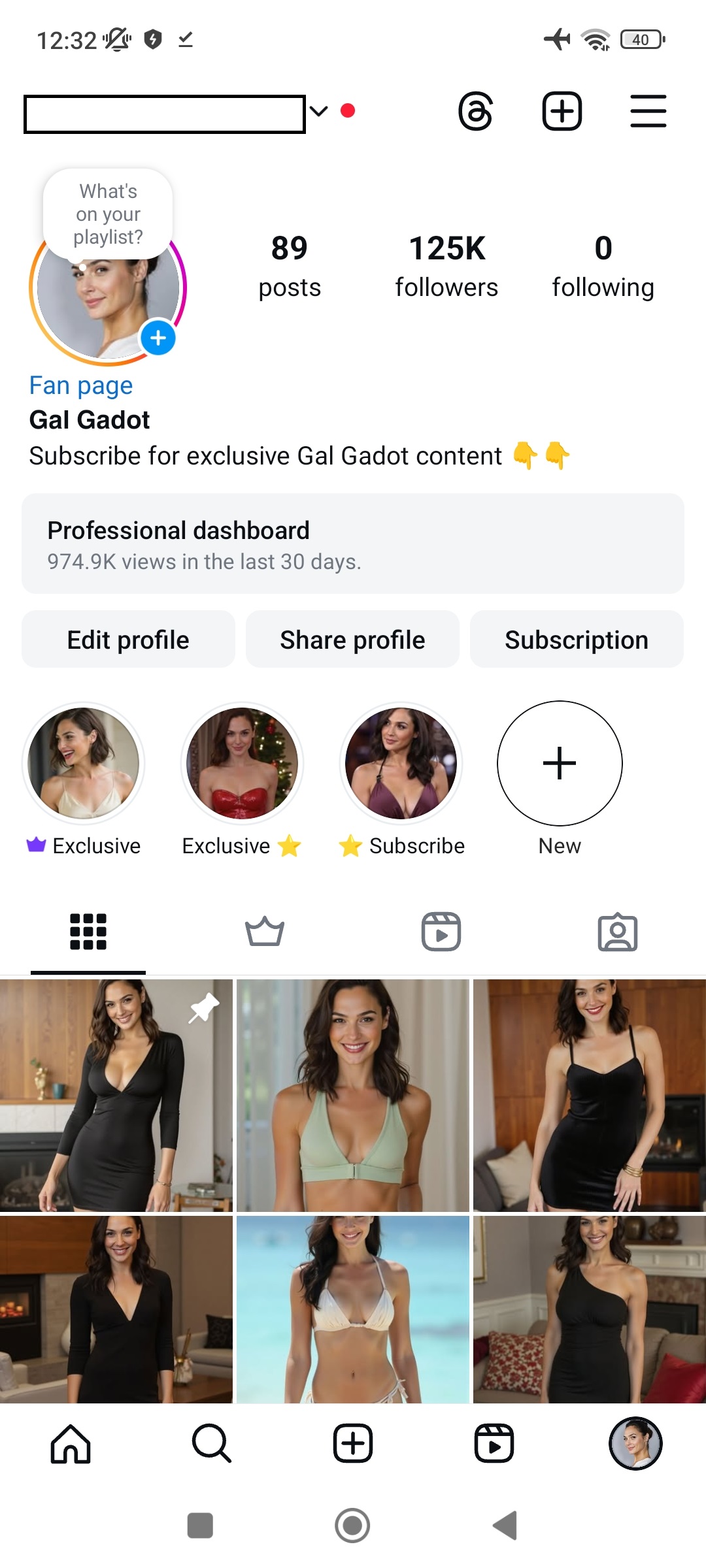Expand the account switcher chevron

tap(318, 111)
